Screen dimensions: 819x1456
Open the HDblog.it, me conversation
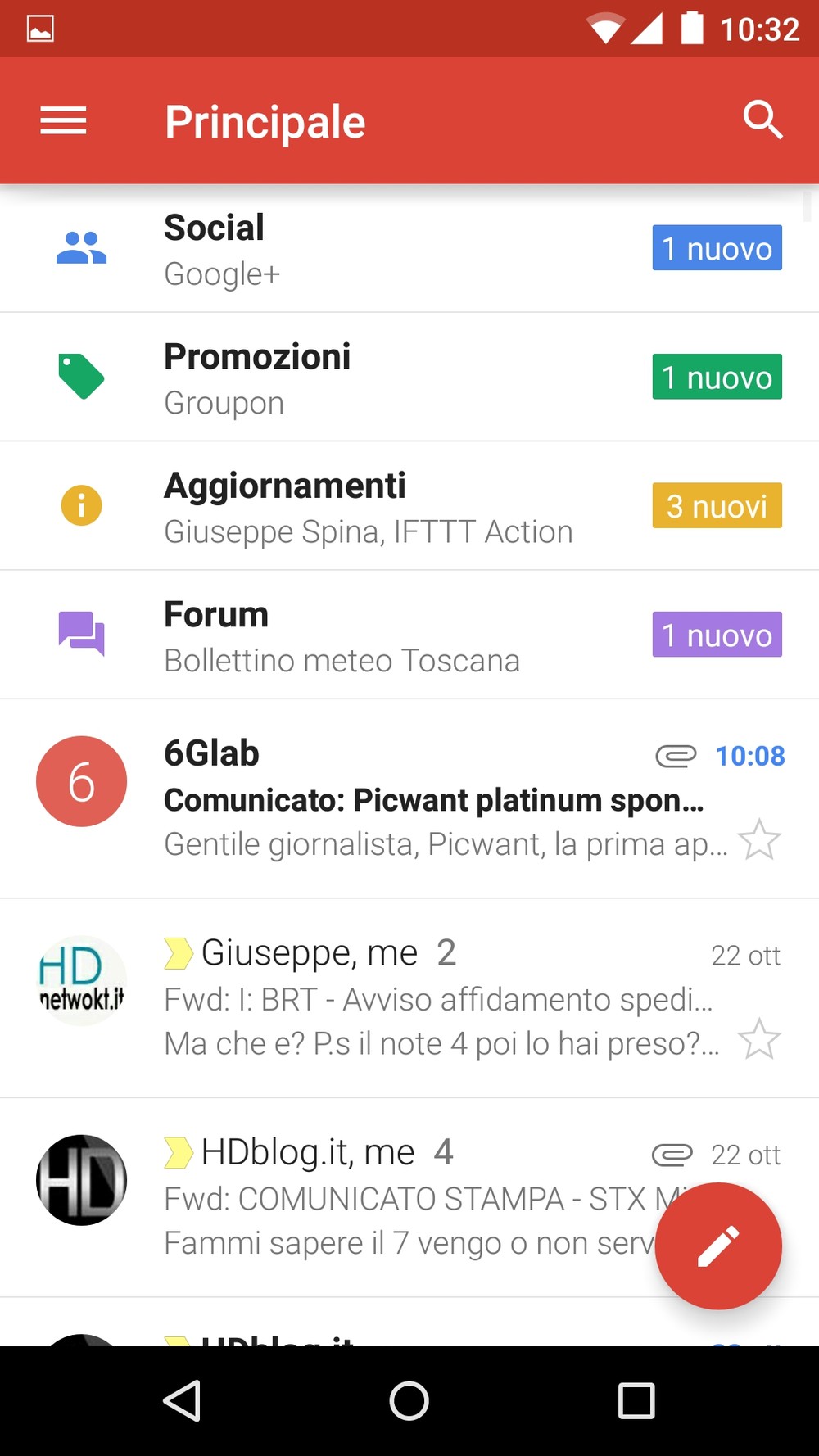click(409, 1197)
